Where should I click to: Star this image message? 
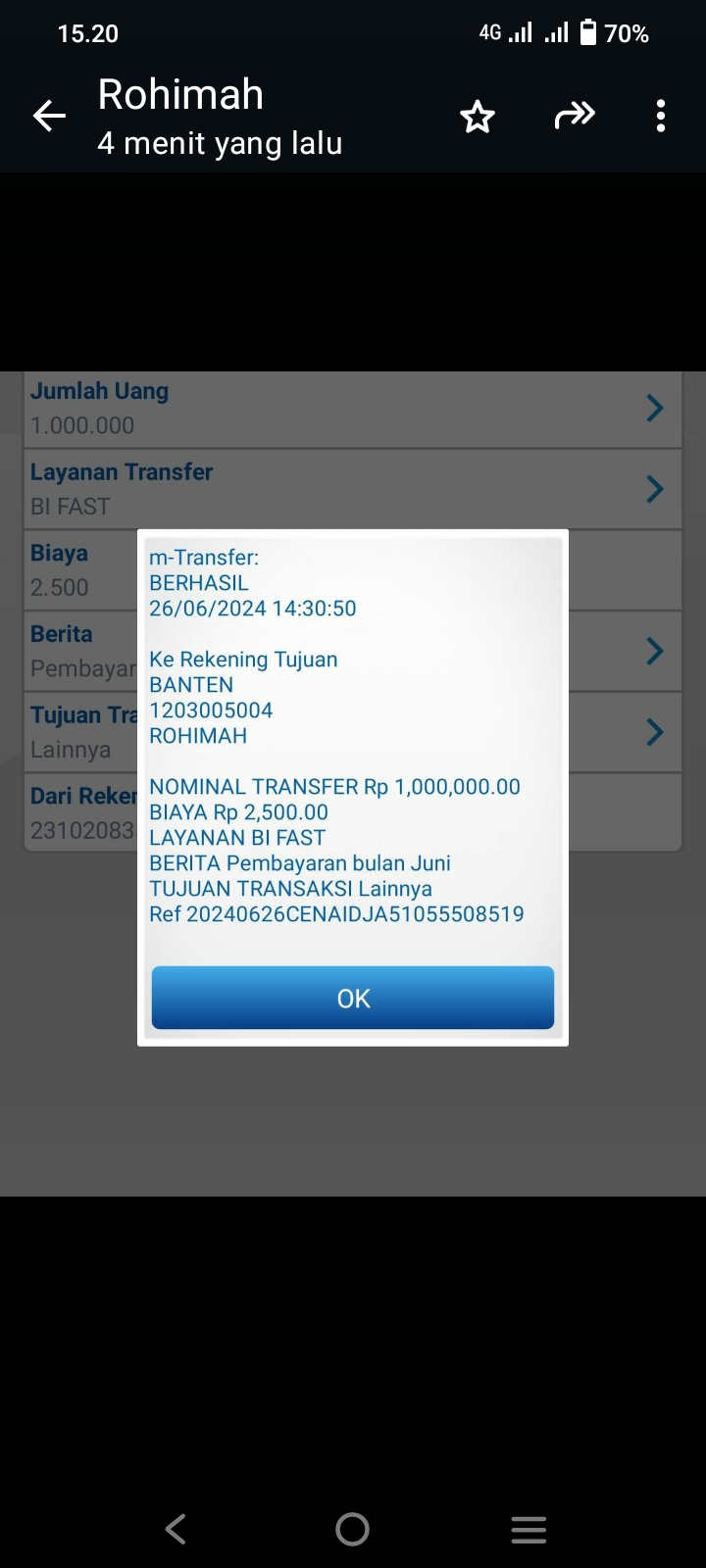click(x=478, y=117)
